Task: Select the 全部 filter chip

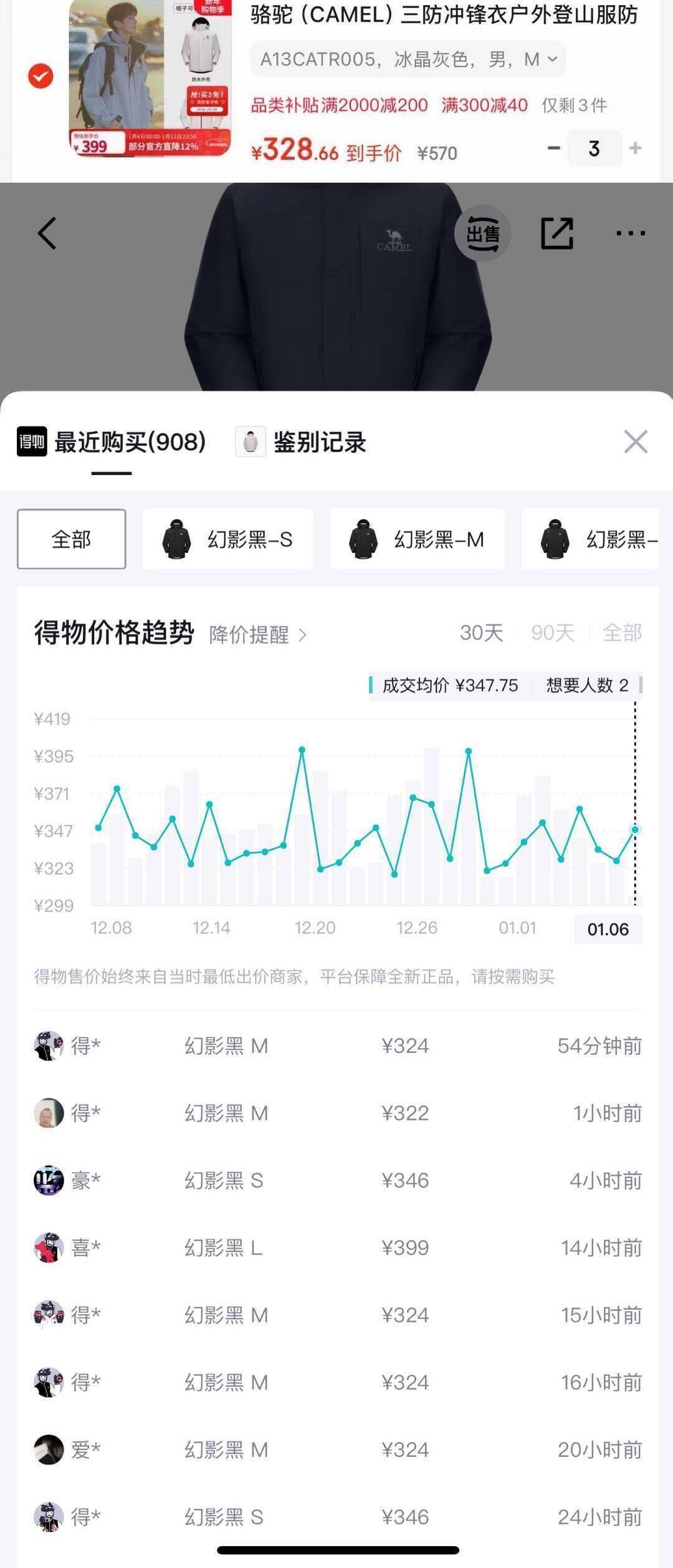Action: pyautogui.click(x=72, y=539)
